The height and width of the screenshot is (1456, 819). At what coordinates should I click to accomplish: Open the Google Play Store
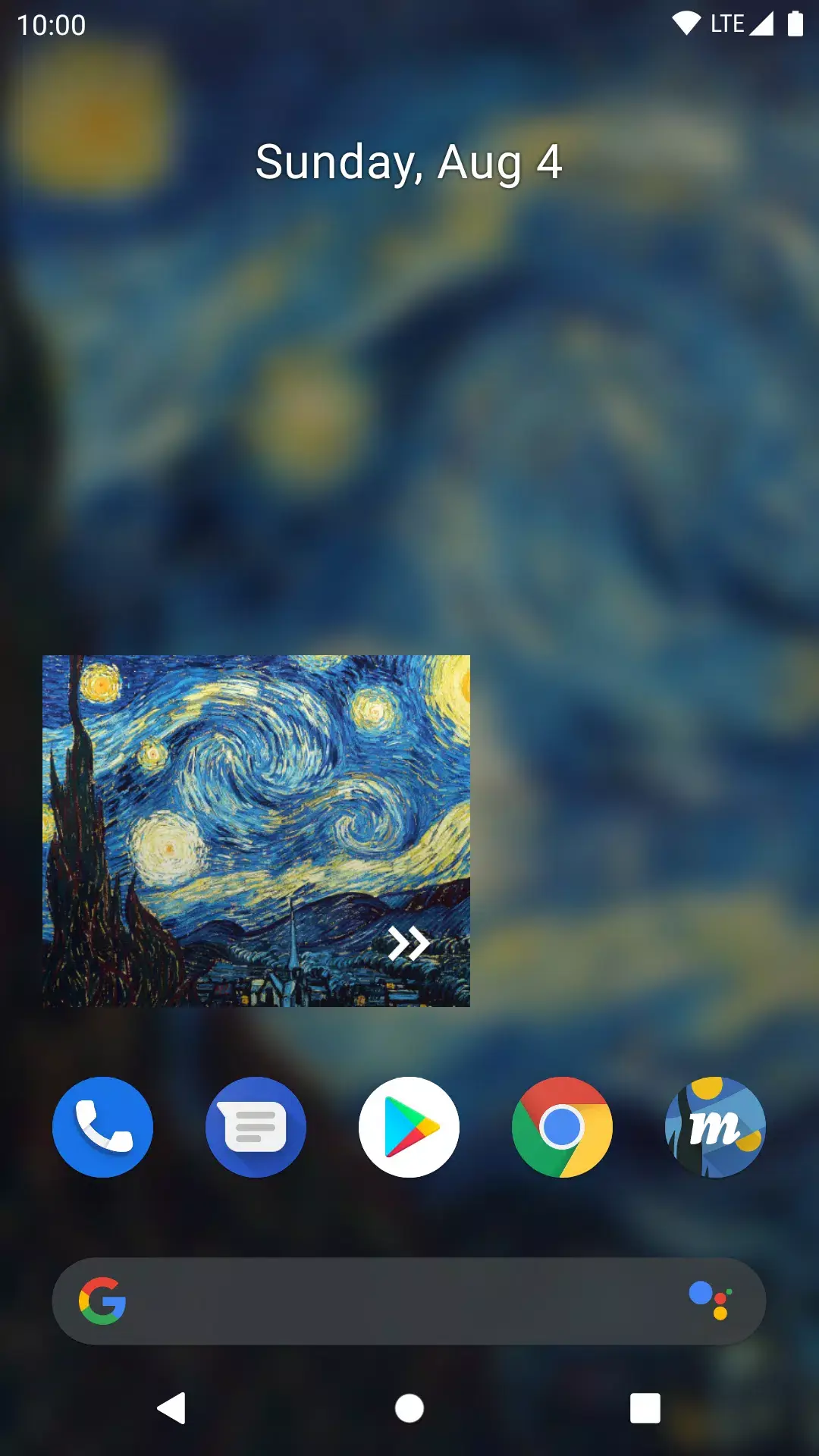coord(409,1127)
